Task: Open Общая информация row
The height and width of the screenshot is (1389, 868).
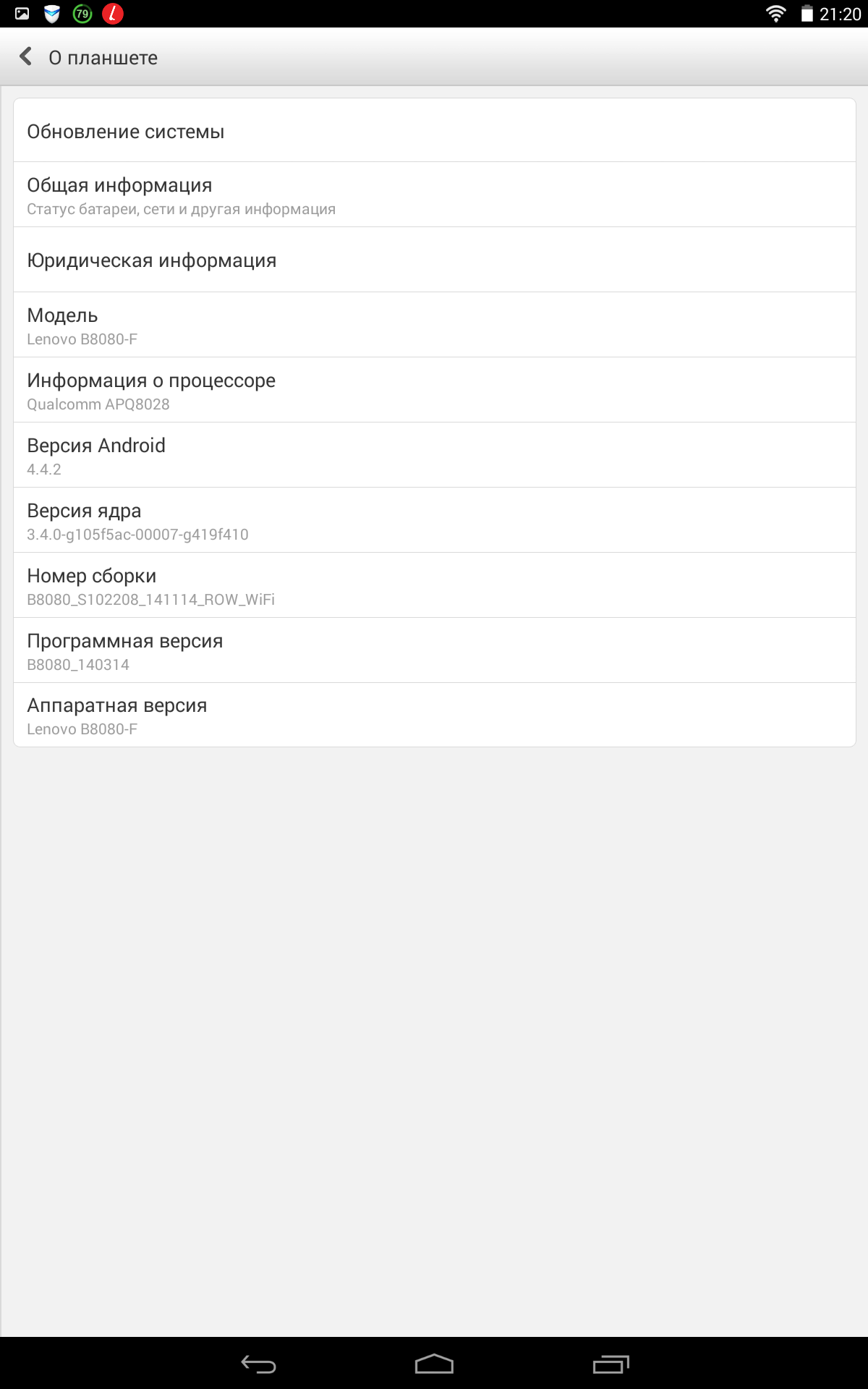Action: tap(434, 195)
